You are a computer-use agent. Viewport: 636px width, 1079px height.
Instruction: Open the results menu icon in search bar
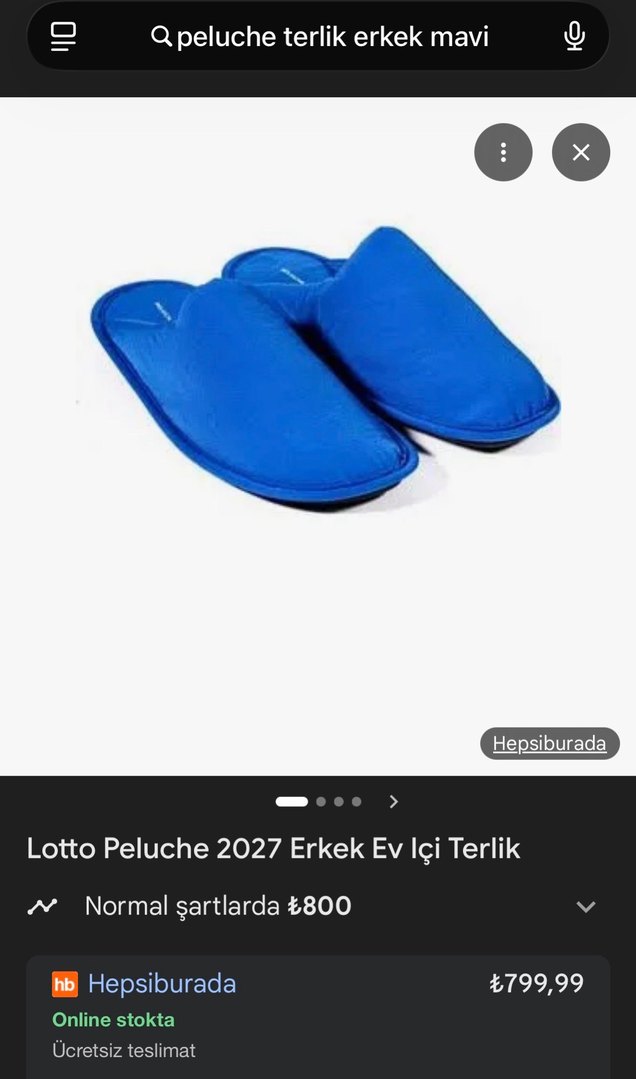(x=64, y=37)
